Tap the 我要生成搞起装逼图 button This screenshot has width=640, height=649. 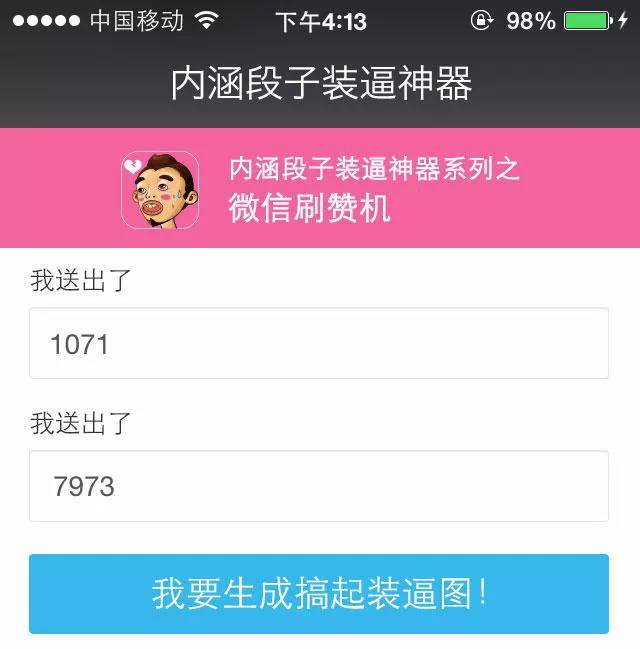(318, 594)
